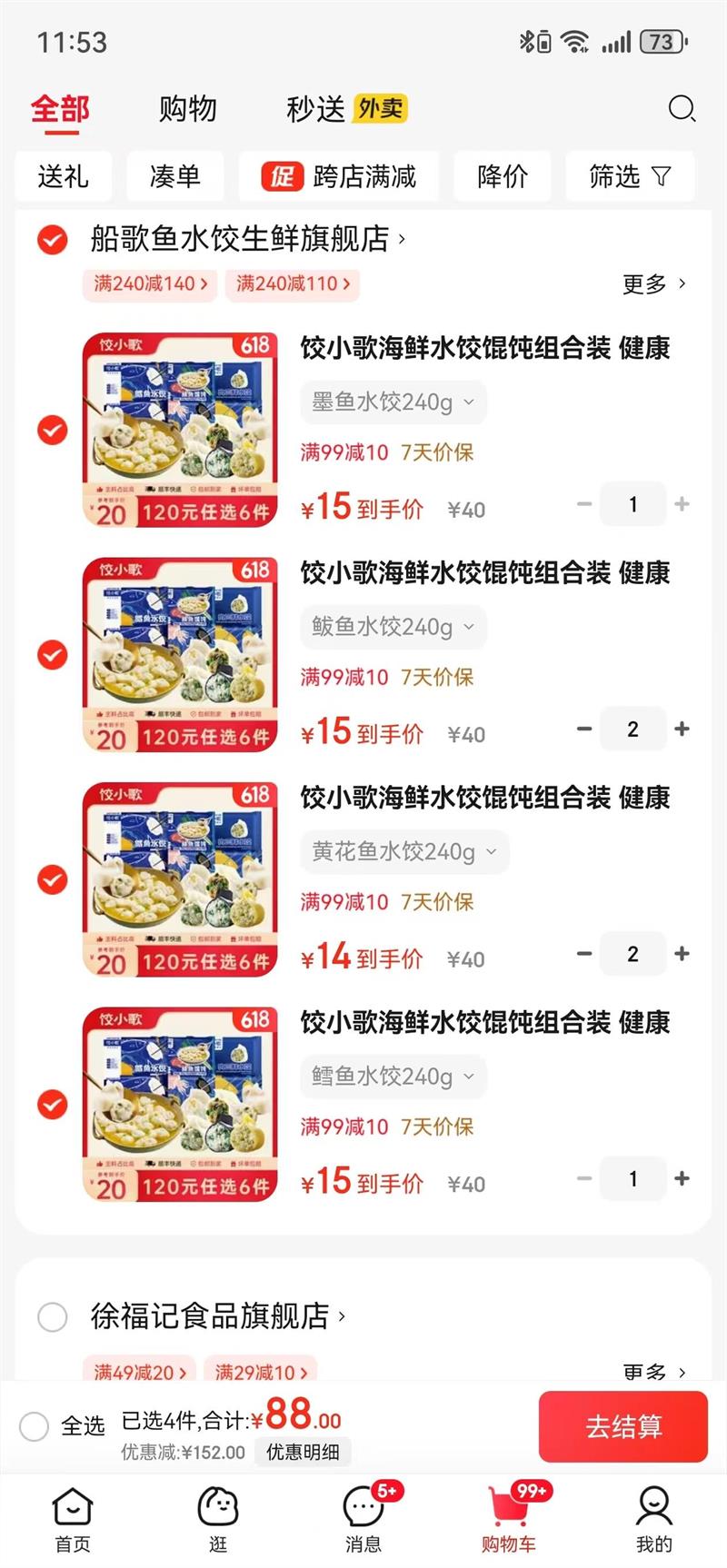Screen dimensions: 727x1568
Task: Open the 筛选 filter options
Action: (629, 176)
